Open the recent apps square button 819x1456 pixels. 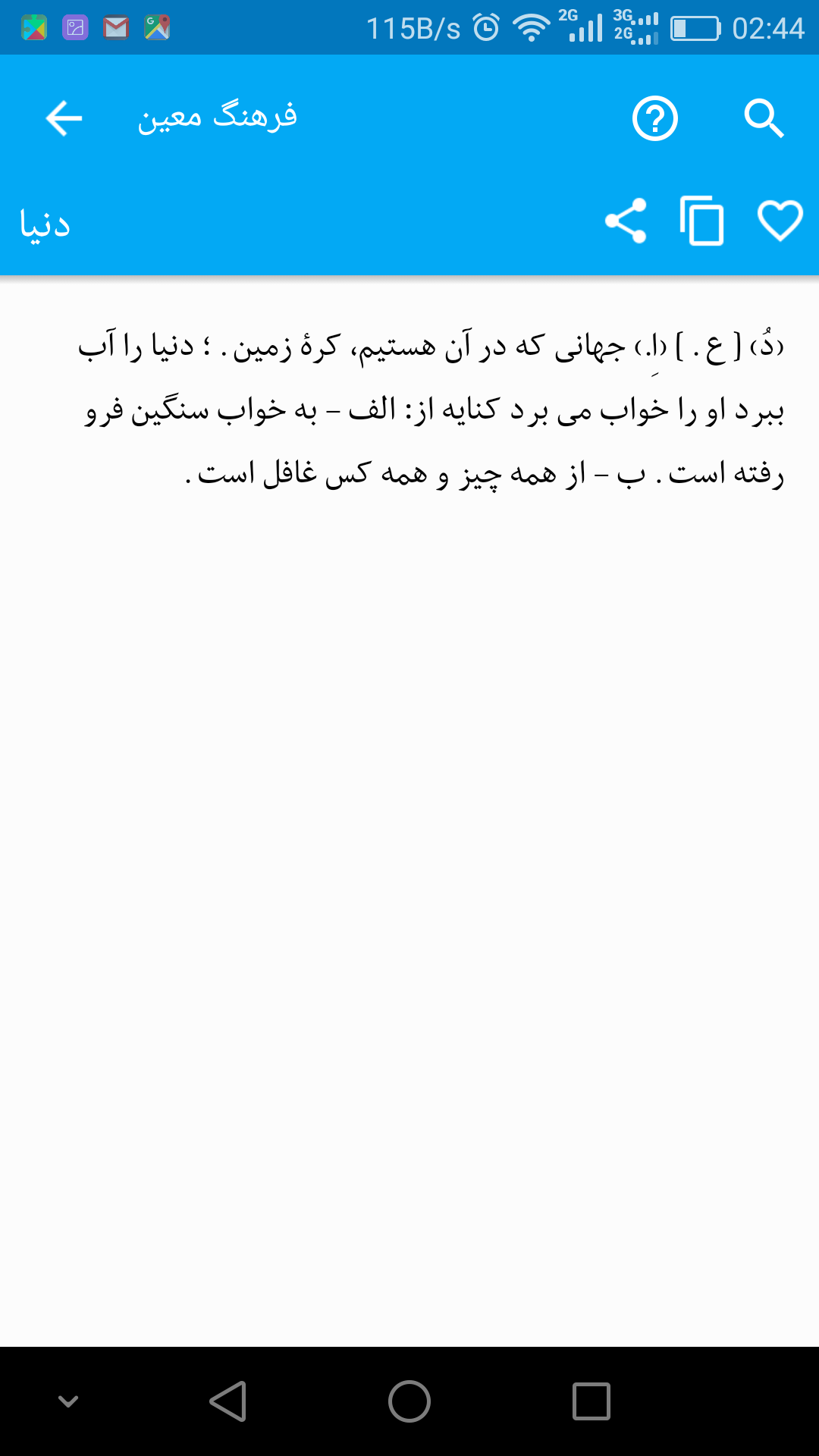(591, 1401)
